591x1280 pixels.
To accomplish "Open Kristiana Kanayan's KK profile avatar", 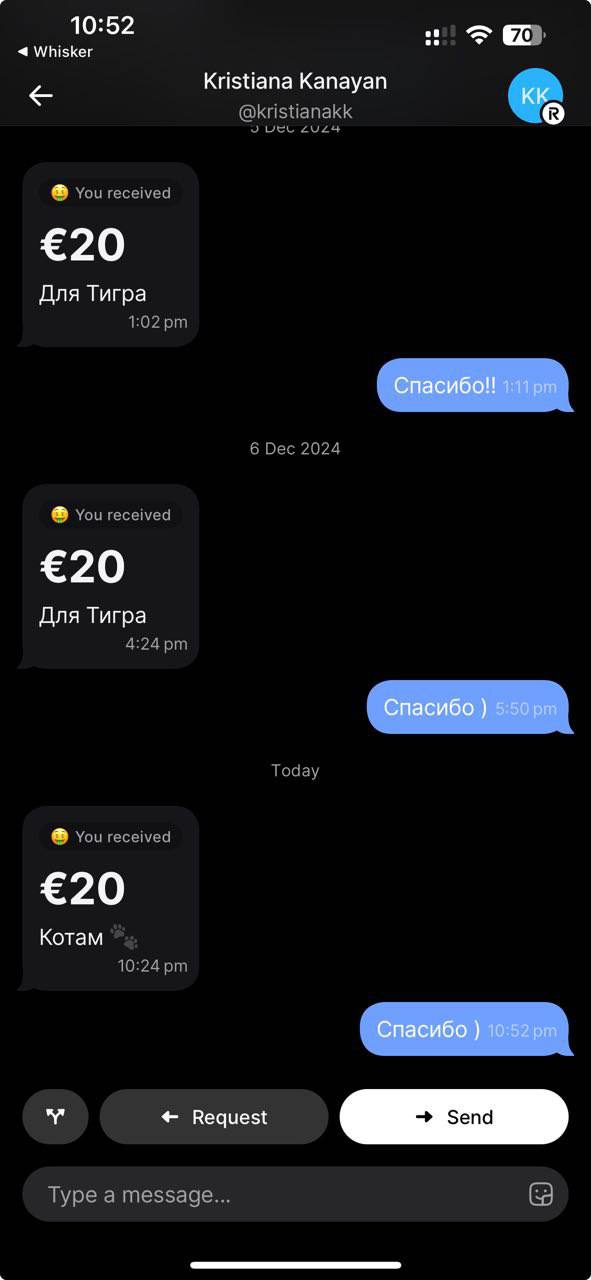I will coord(536,96).
